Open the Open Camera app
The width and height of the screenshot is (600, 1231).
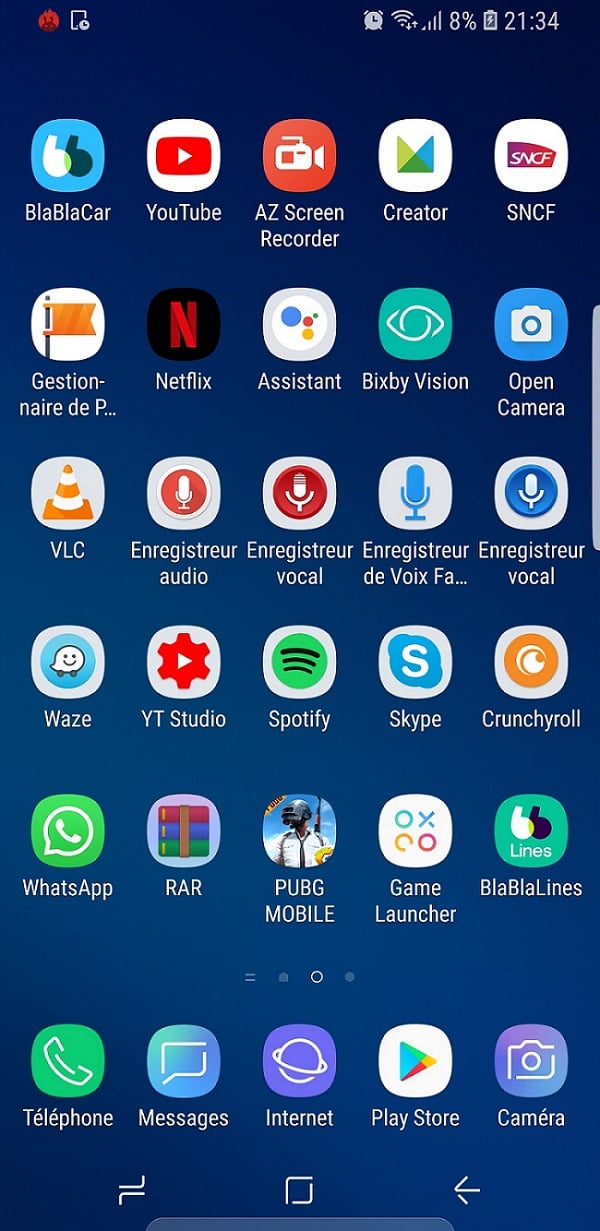point(531,325)
